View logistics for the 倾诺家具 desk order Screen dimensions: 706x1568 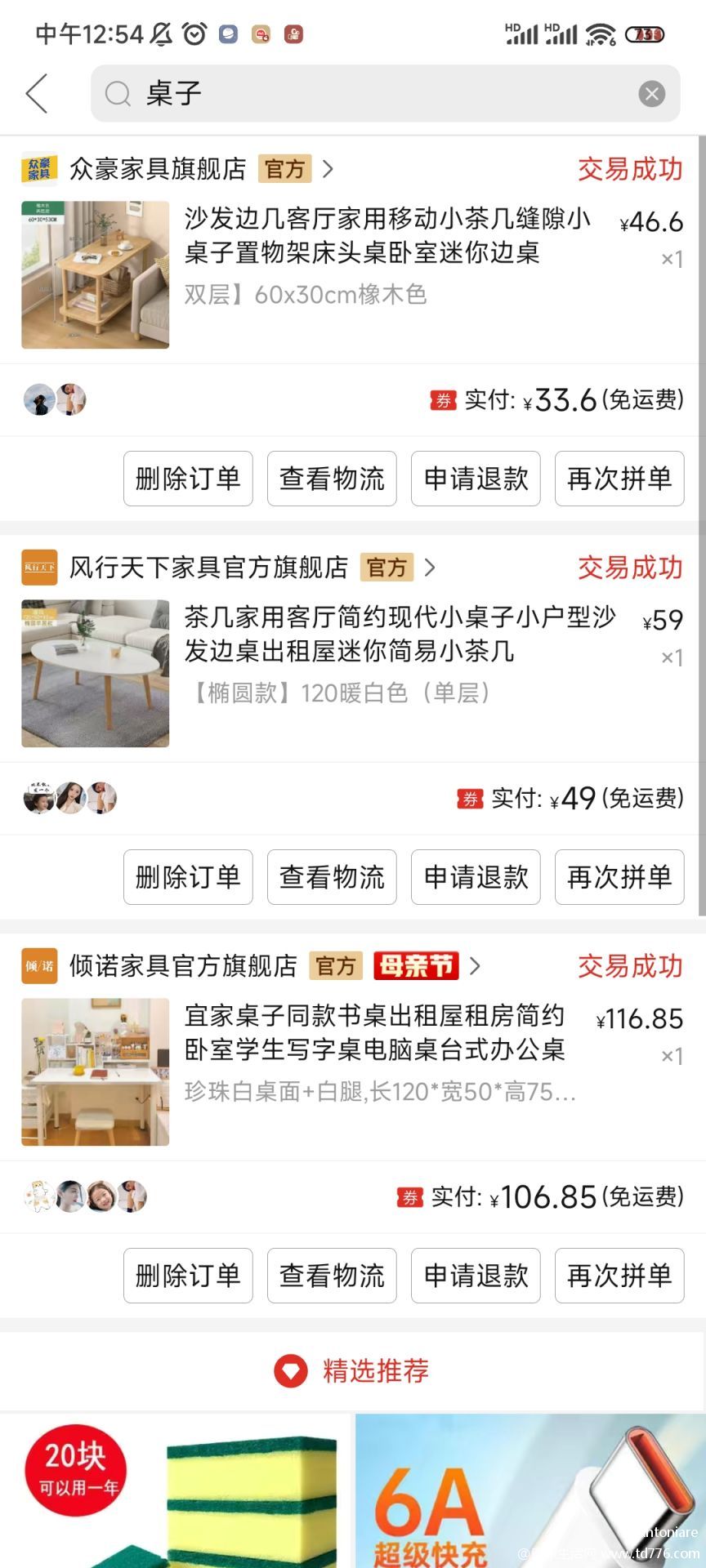pos(332,1276)
